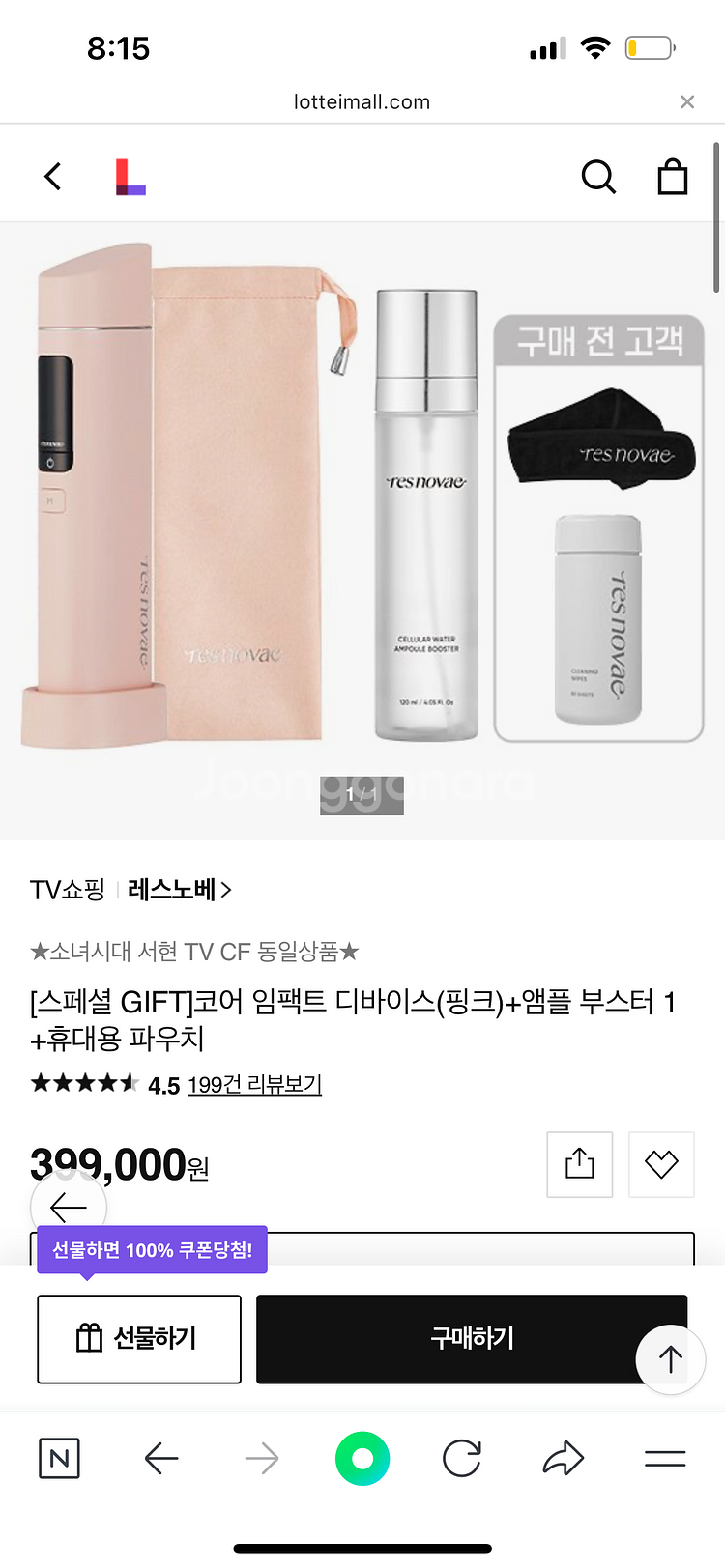View the 199건 리뷰보기 reviews link
725x1568 pixels.
click(254, 1085)
